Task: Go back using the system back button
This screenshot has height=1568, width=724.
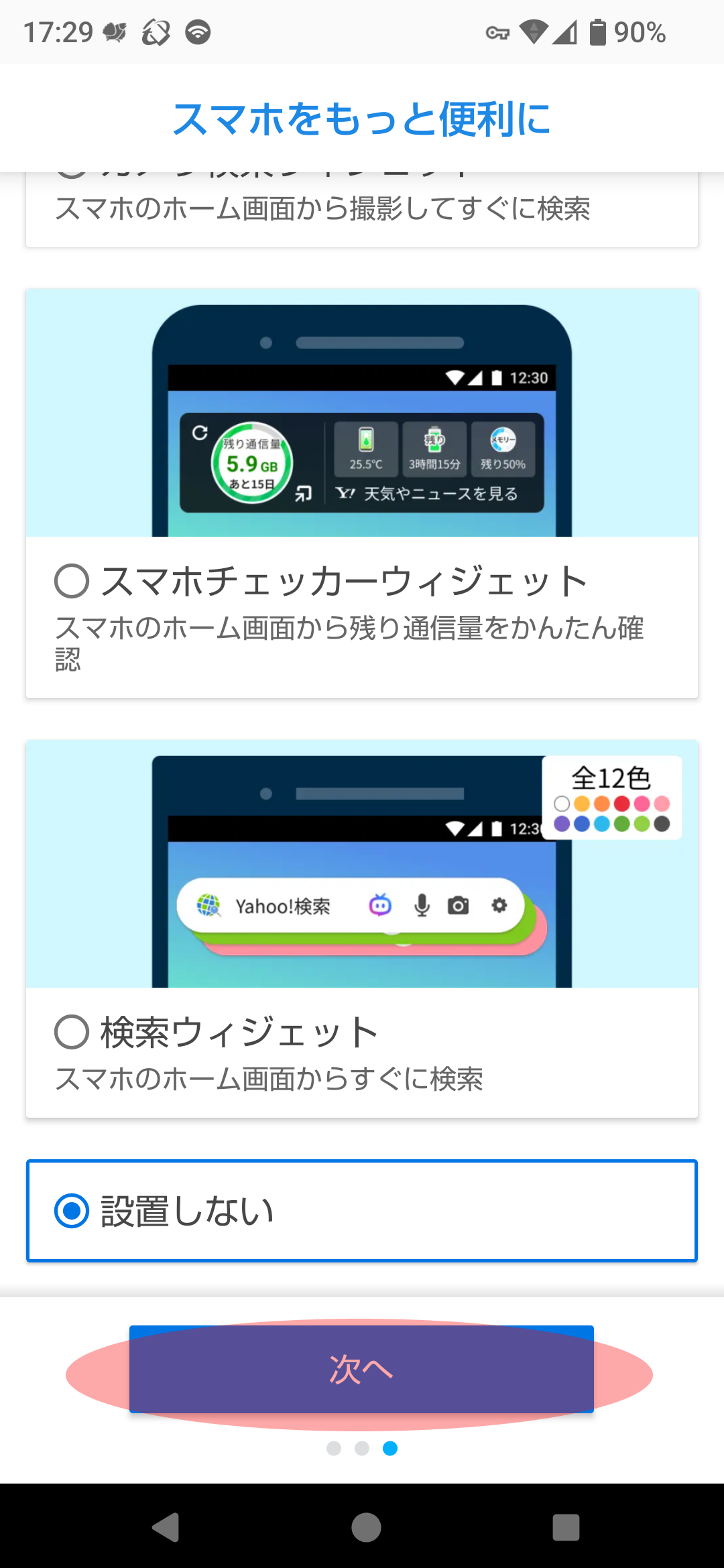Action: tap(166, 1528)
